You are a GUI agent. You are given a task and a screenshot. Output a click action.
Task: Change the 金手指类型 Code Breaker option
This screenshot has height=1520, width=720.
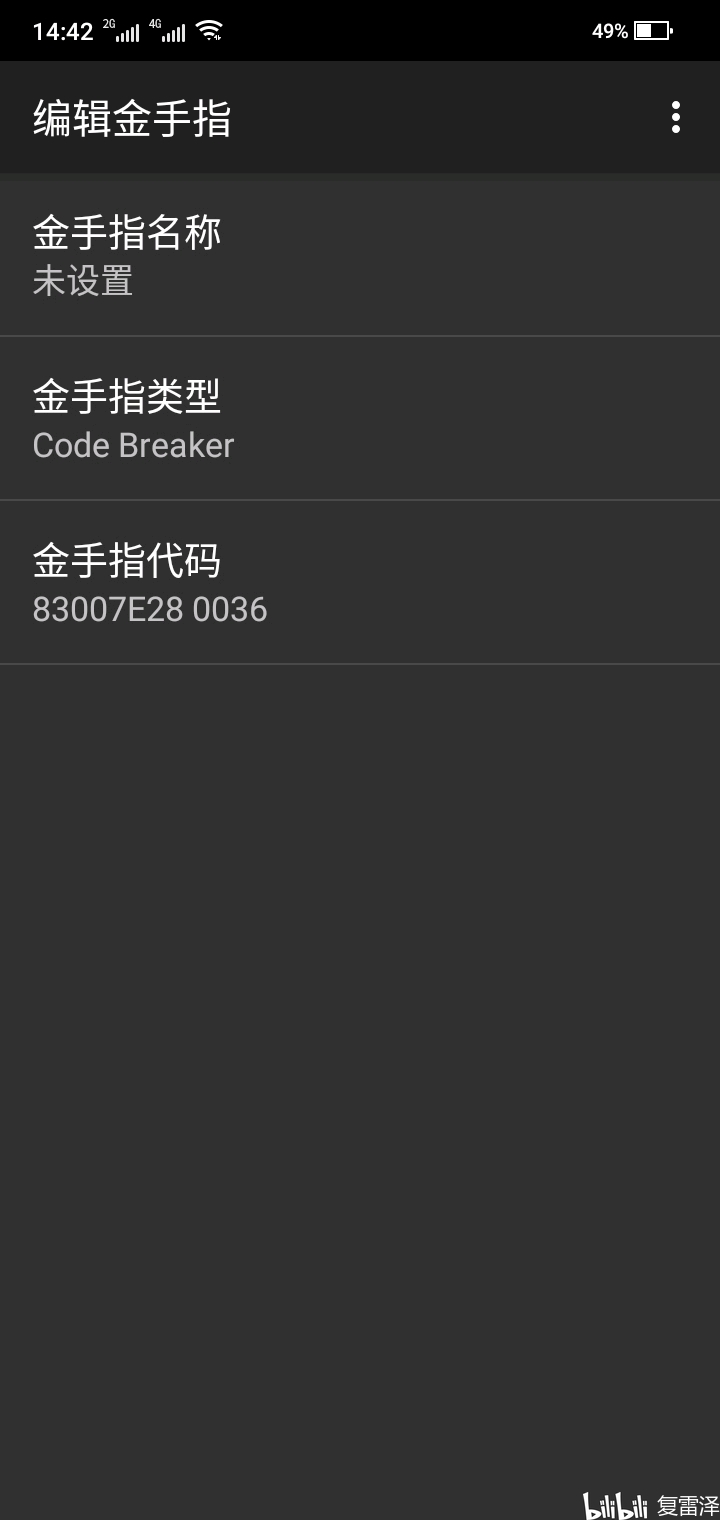point(360,419)
